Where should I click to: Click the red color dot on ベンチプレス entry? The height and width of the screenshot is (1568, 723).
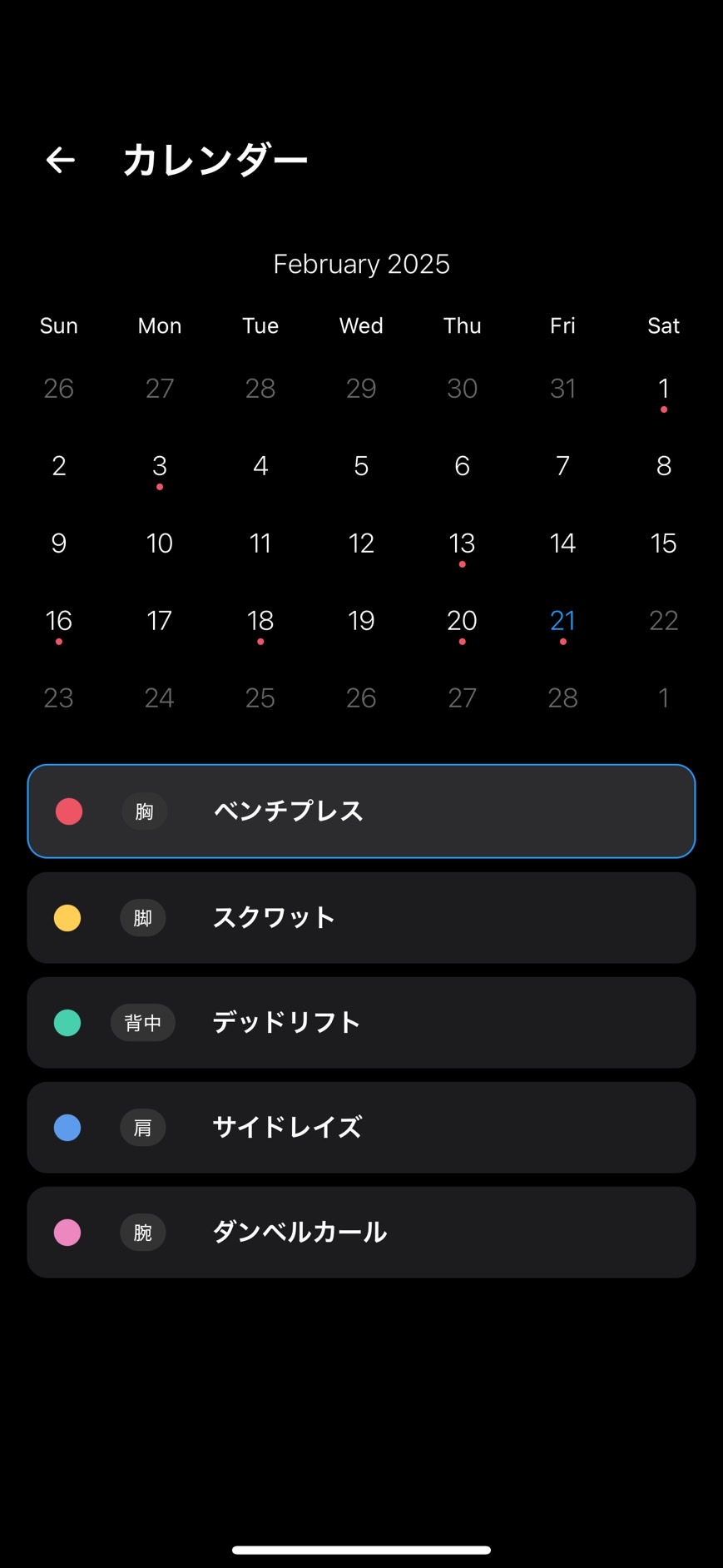coord(69,811)
